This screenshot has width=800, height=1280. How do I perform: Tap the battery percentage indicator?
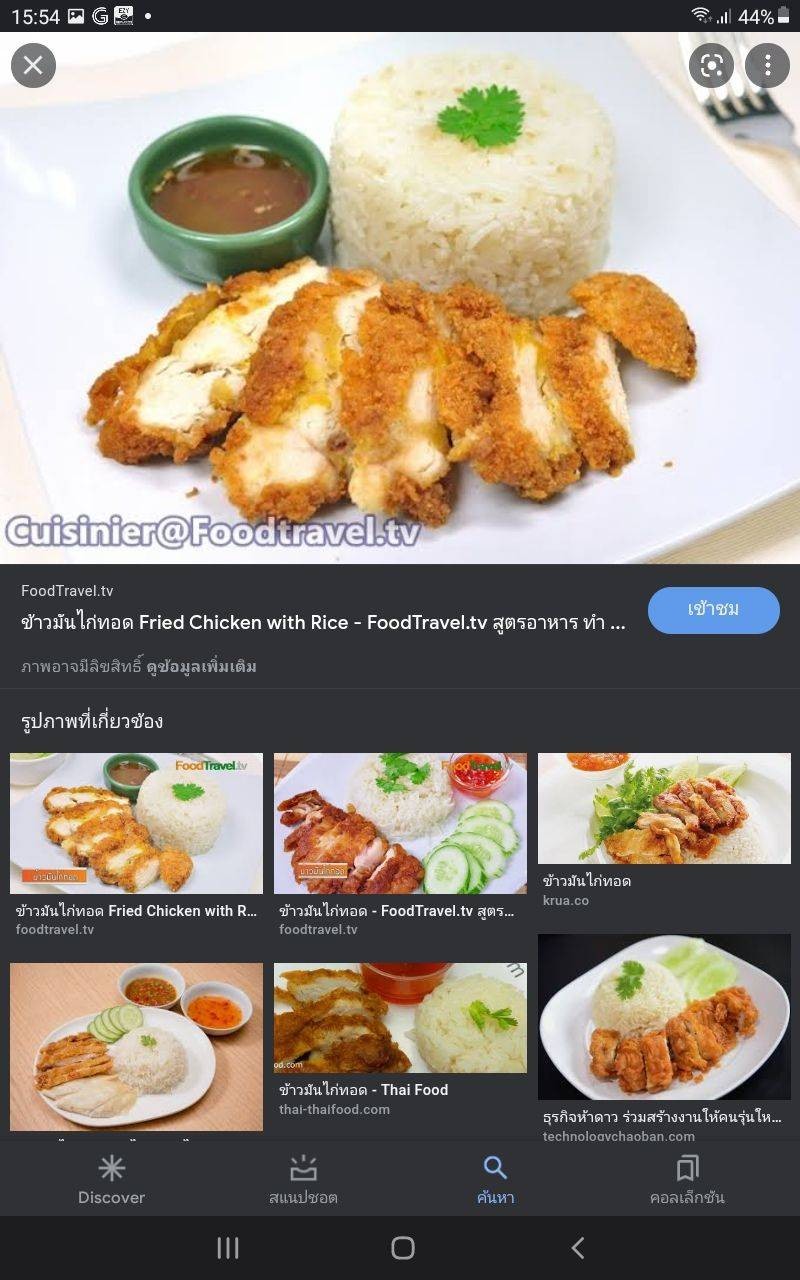(x=756, y=16)
